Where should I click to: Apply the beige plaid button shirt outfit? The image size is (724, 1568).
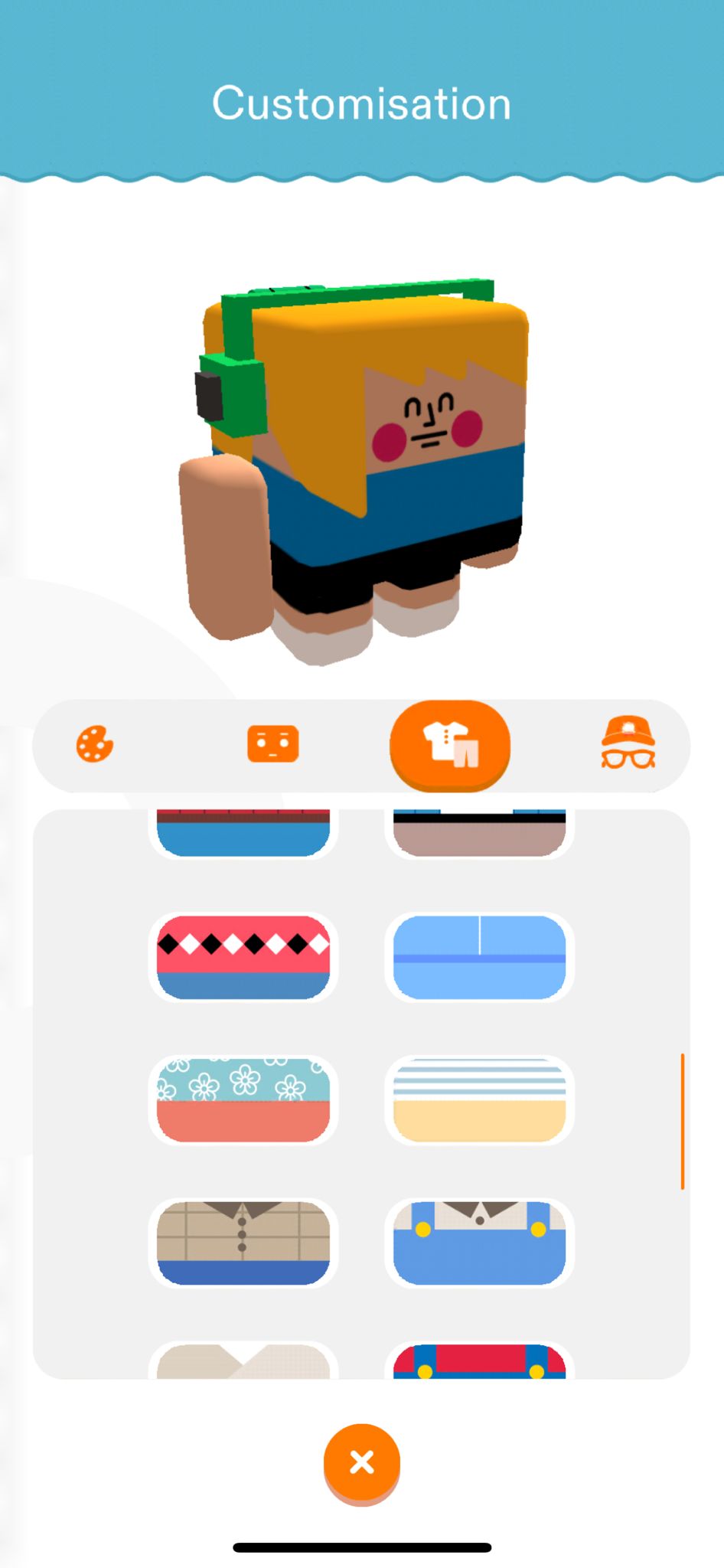coord(243,1242)
